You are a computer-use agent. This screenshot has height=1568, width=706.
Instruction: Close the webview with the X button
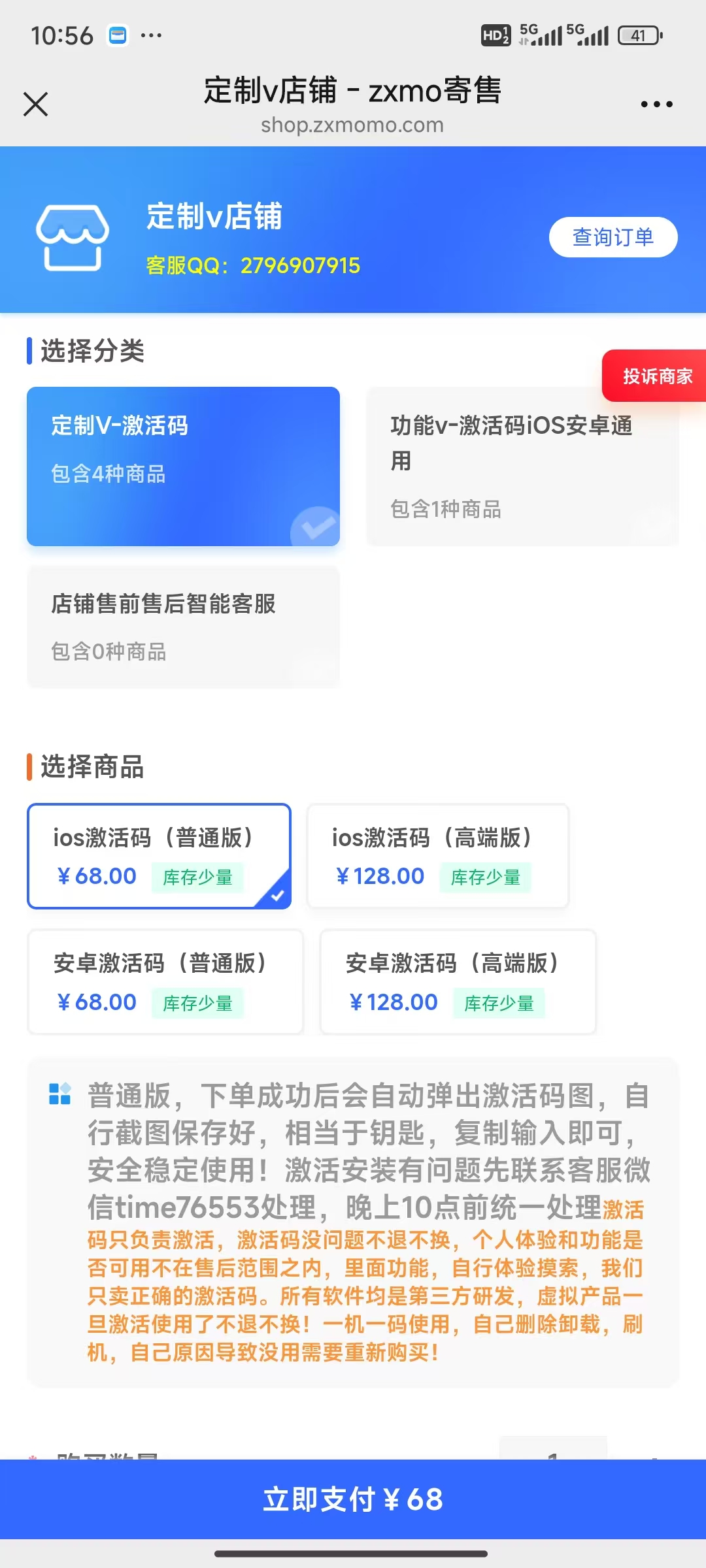click(35, 104)
